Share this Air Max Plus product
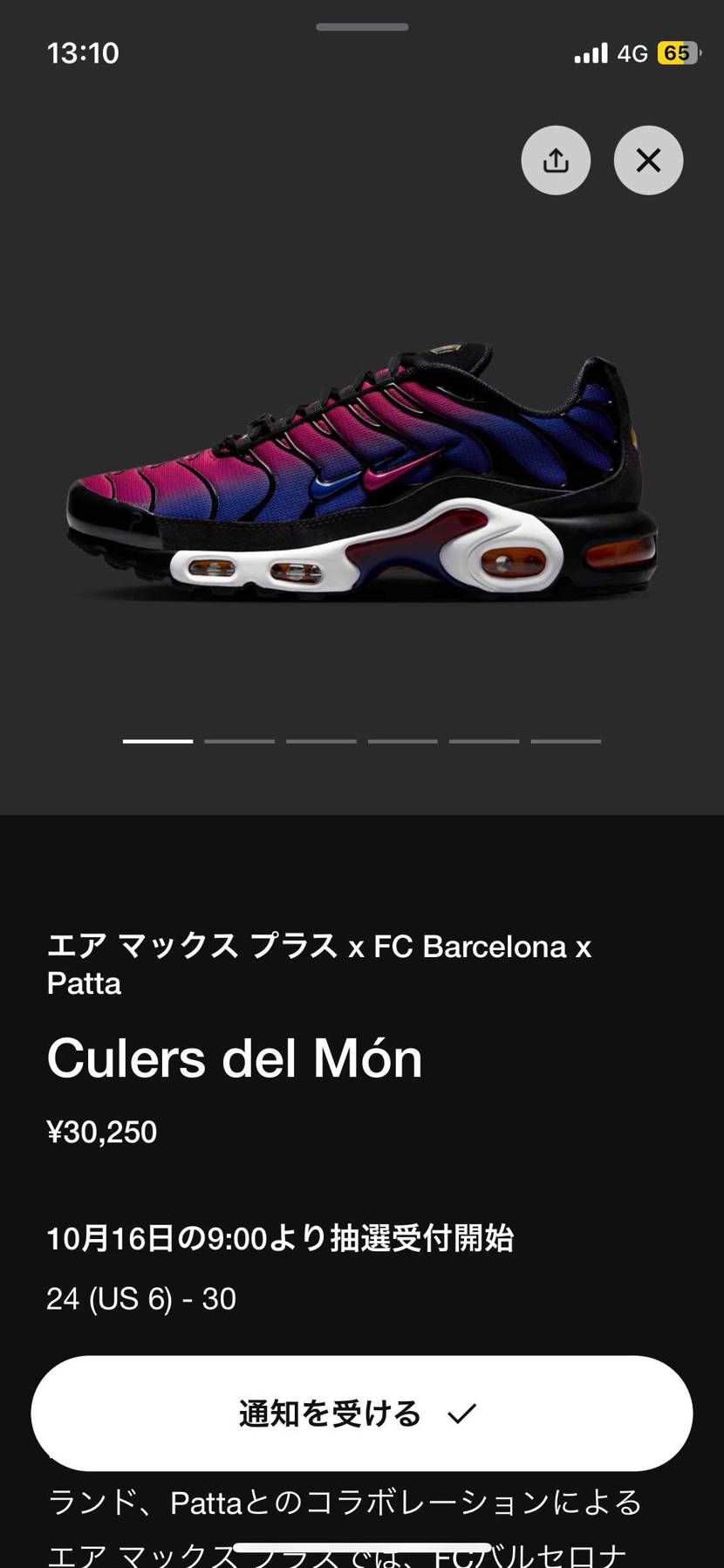 tap(556, 161)
